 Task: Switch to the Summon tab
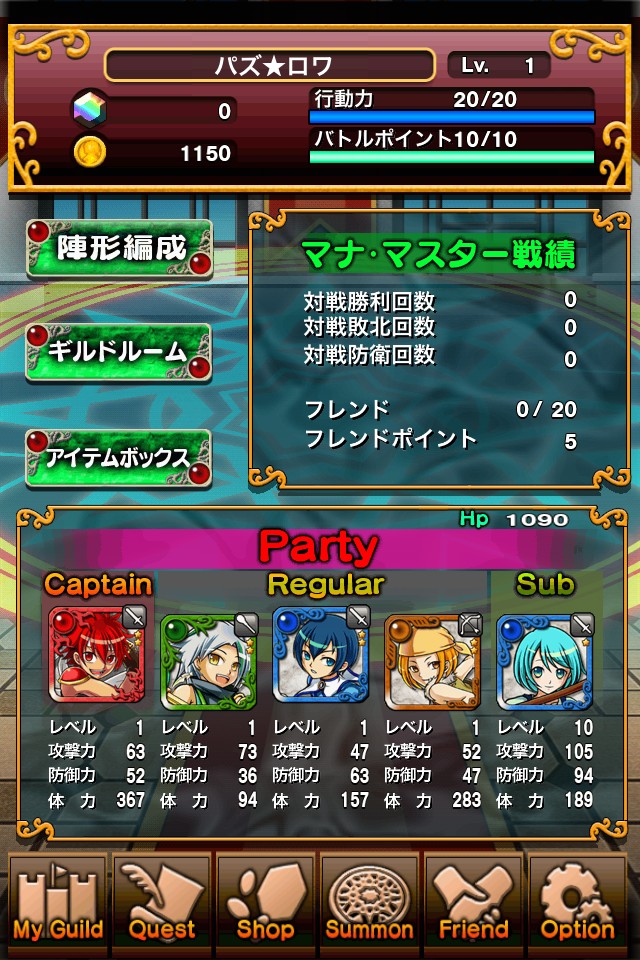(370, 899)
